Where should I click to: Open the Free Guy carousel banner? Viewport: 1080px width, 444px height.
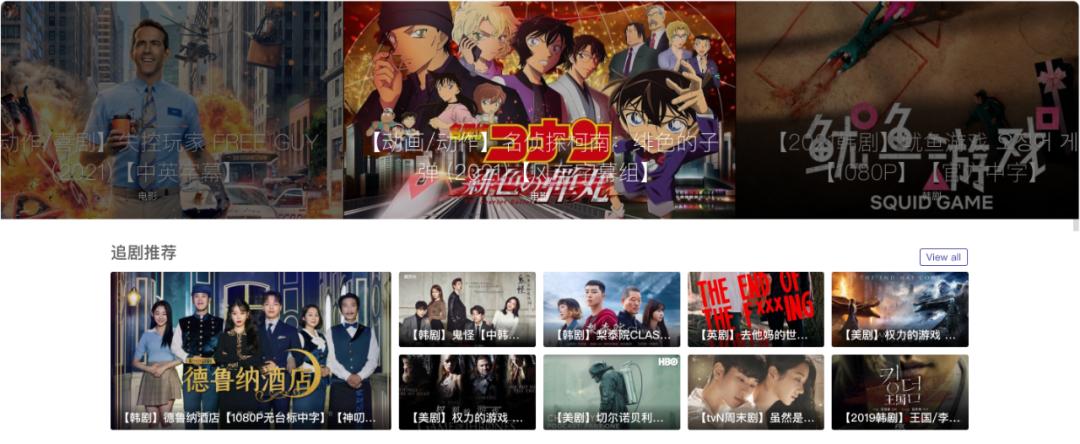[171, 110]
